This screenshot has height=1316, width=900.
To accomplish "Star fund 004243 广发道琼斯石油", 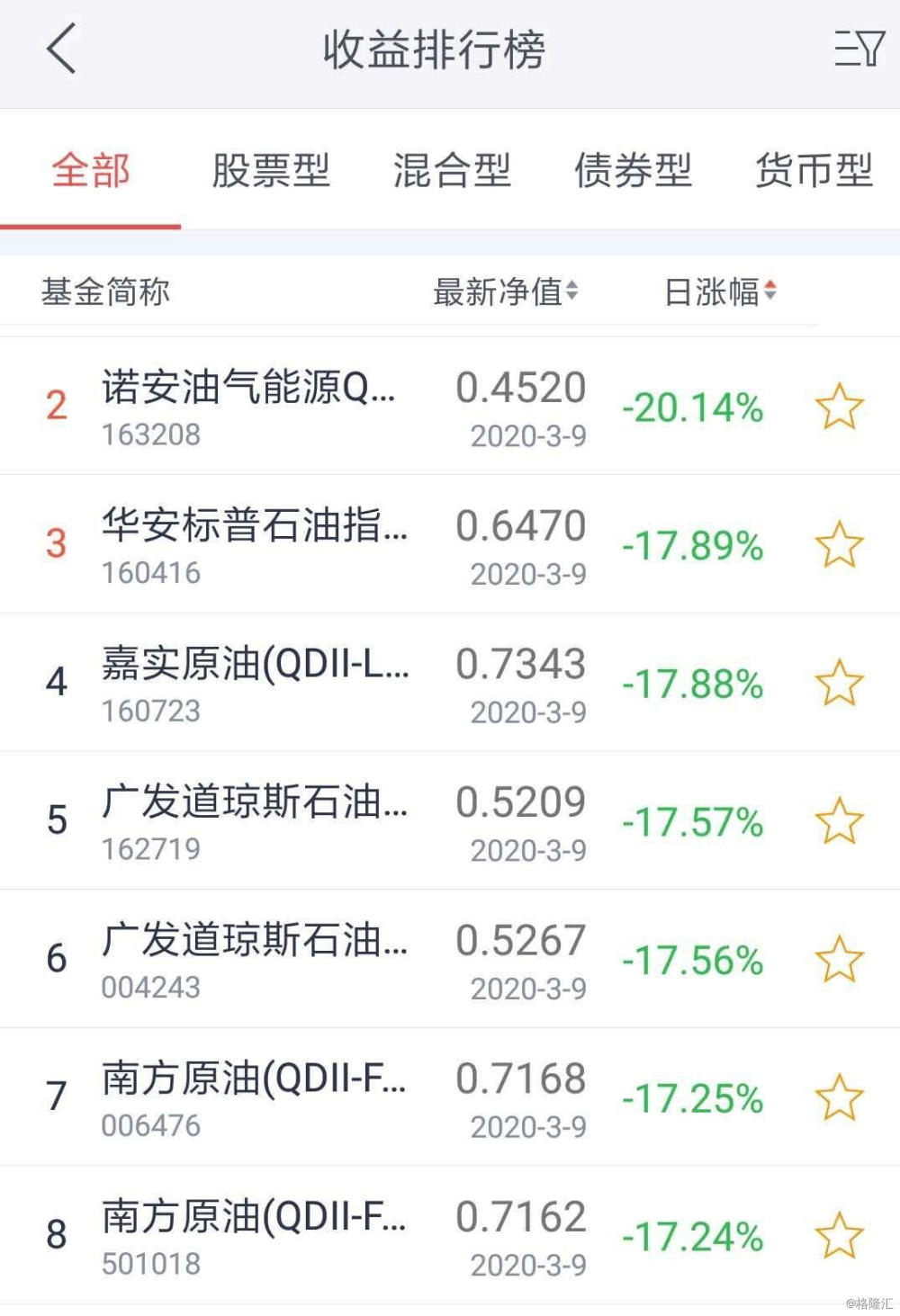I will (839, 959).
